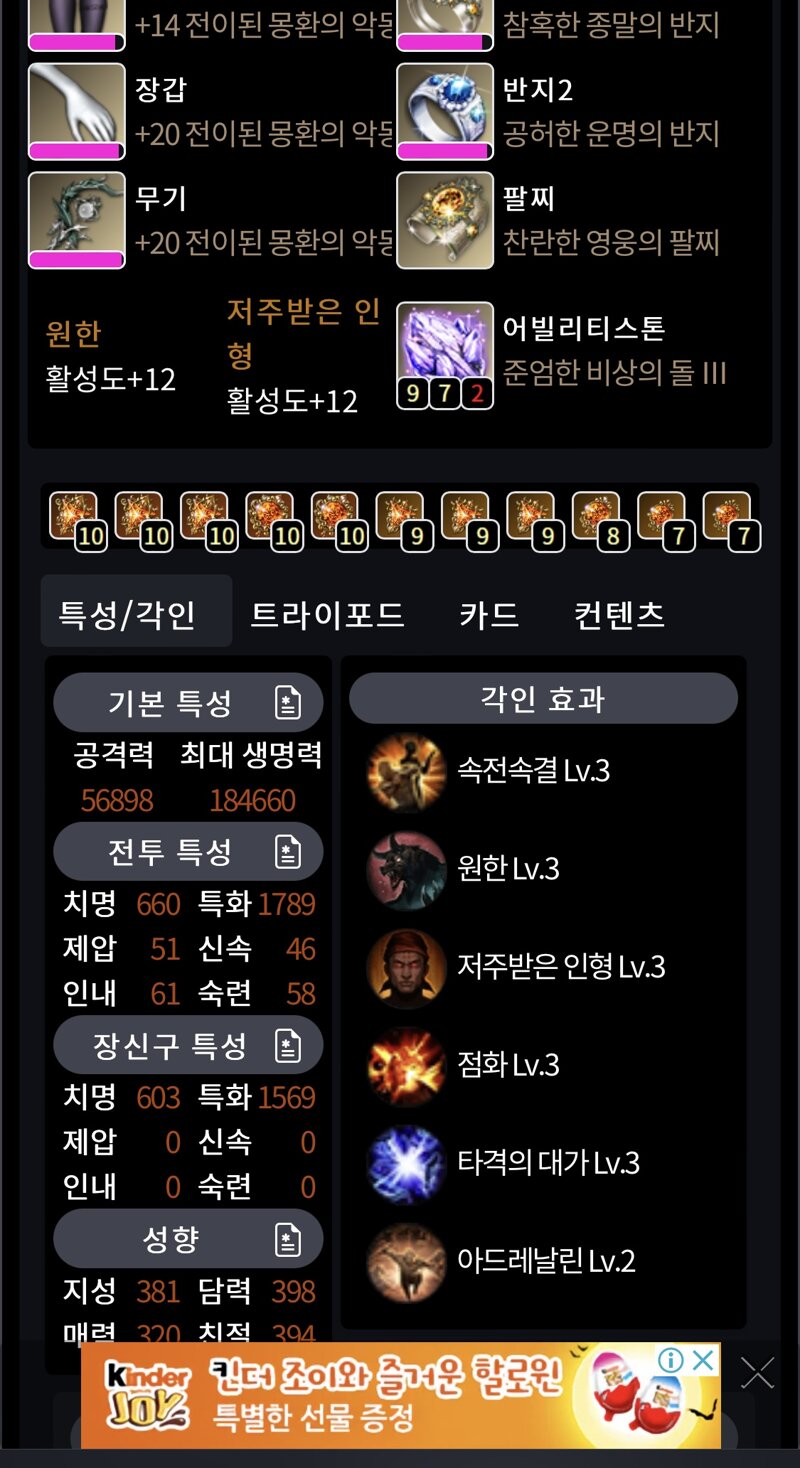View the 무기 equipment item

click(x=77, y=220)
